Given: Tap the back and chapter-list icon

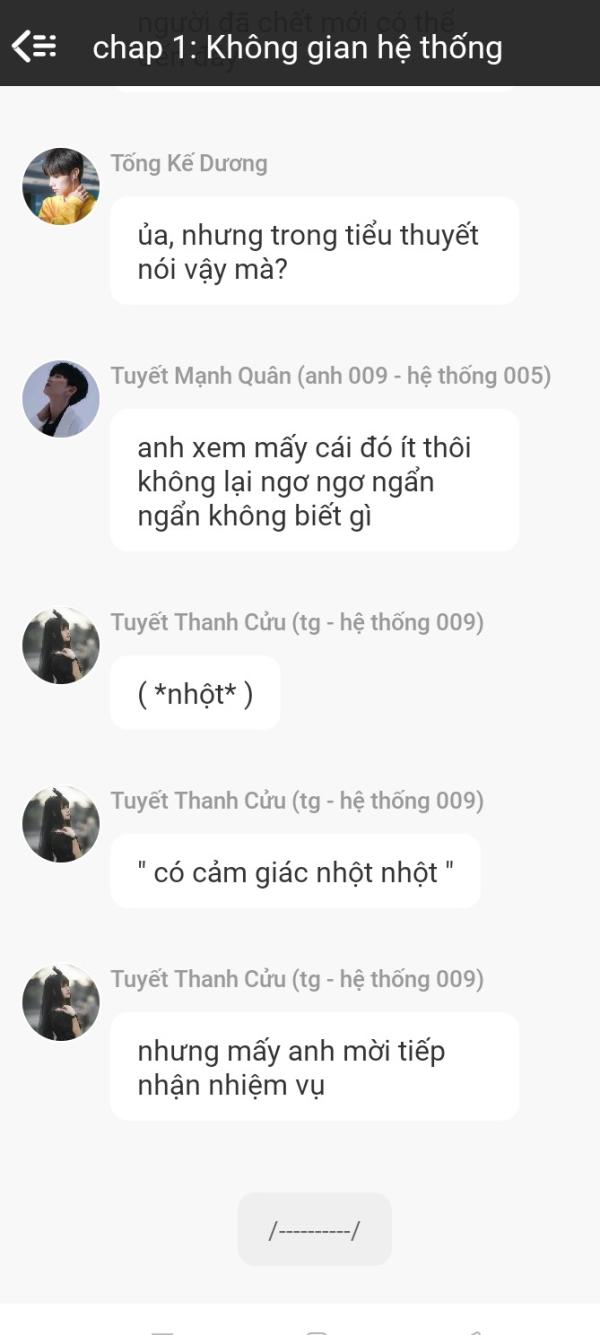Looking at the screenshot, I should pos(34,46).
